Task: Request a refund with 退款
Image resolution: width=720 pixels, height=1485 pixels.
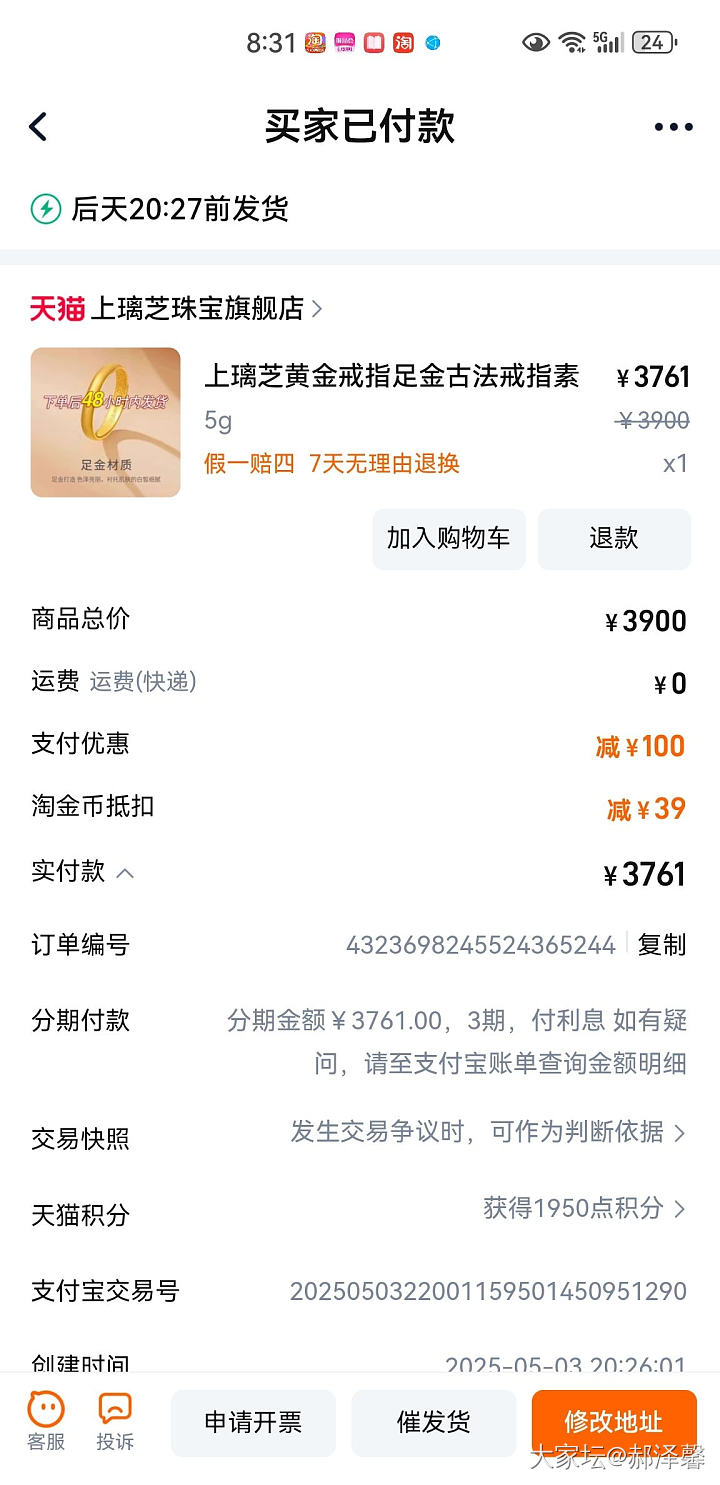Action: point(614,538)
